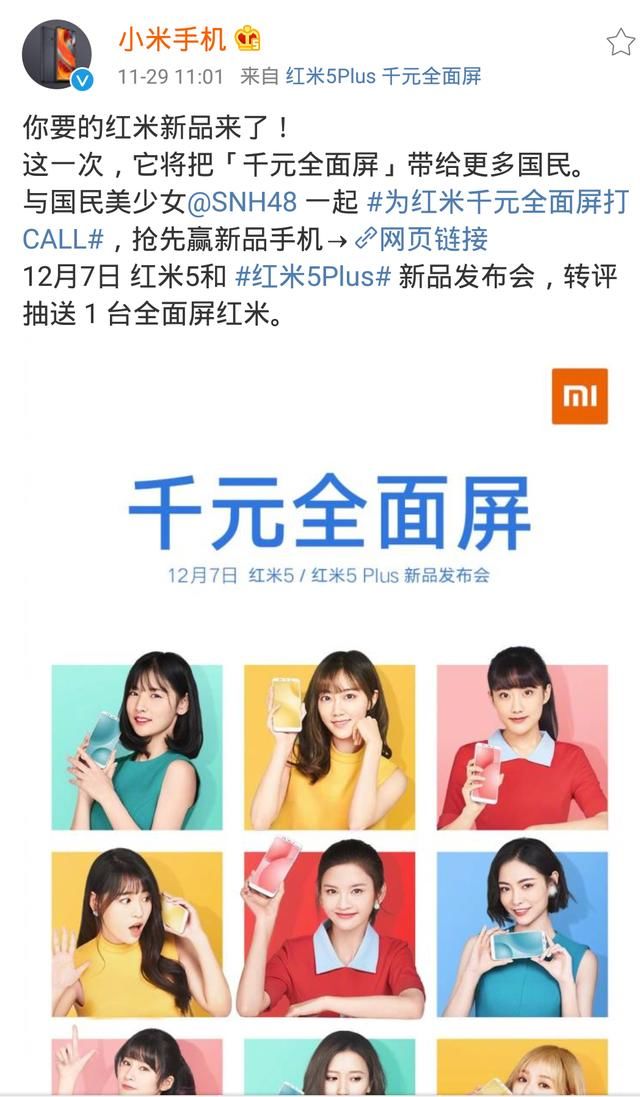Viewport: 640px width, 1097px height.
Task: Open the 小米手机 profile avatar
Action: pos(57,54)
